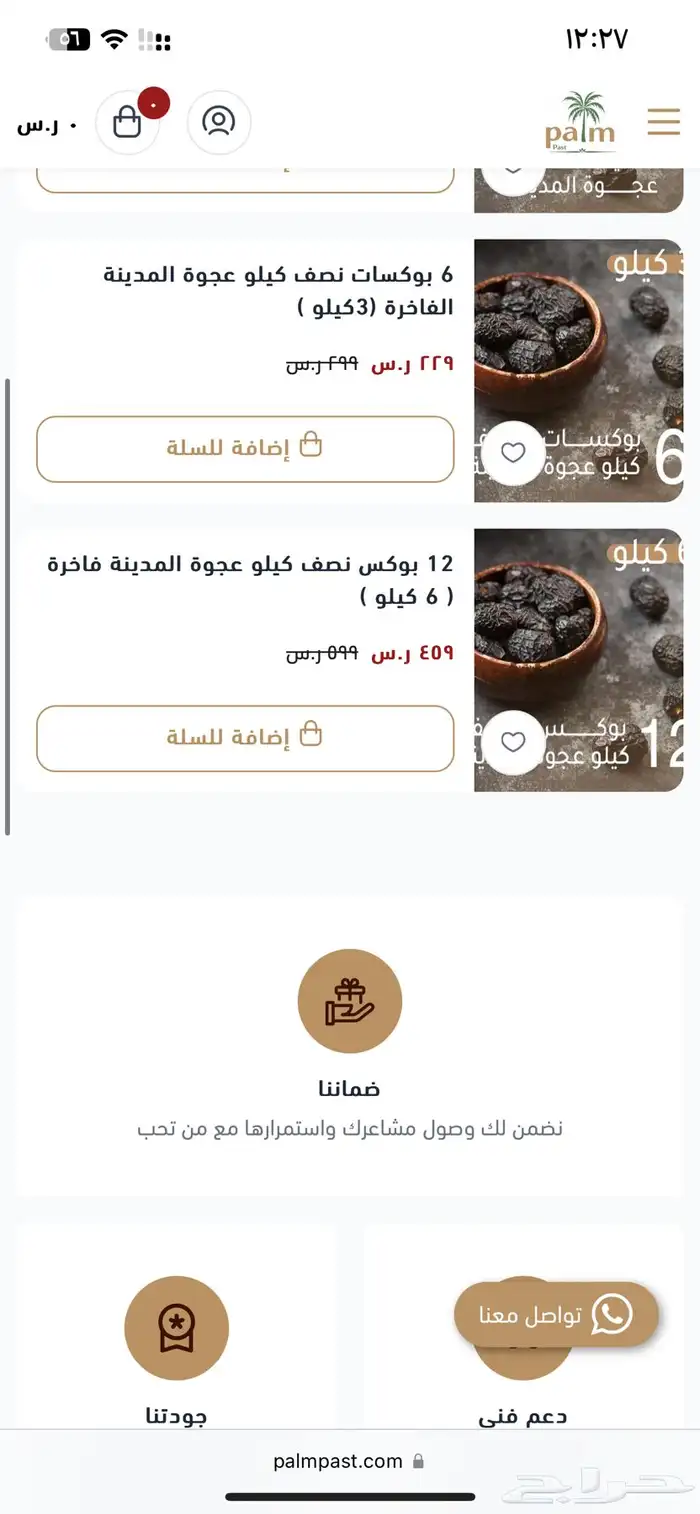Open the user account profile
The height and width of the screenshot is (1514, 700).
coord(218,122)
